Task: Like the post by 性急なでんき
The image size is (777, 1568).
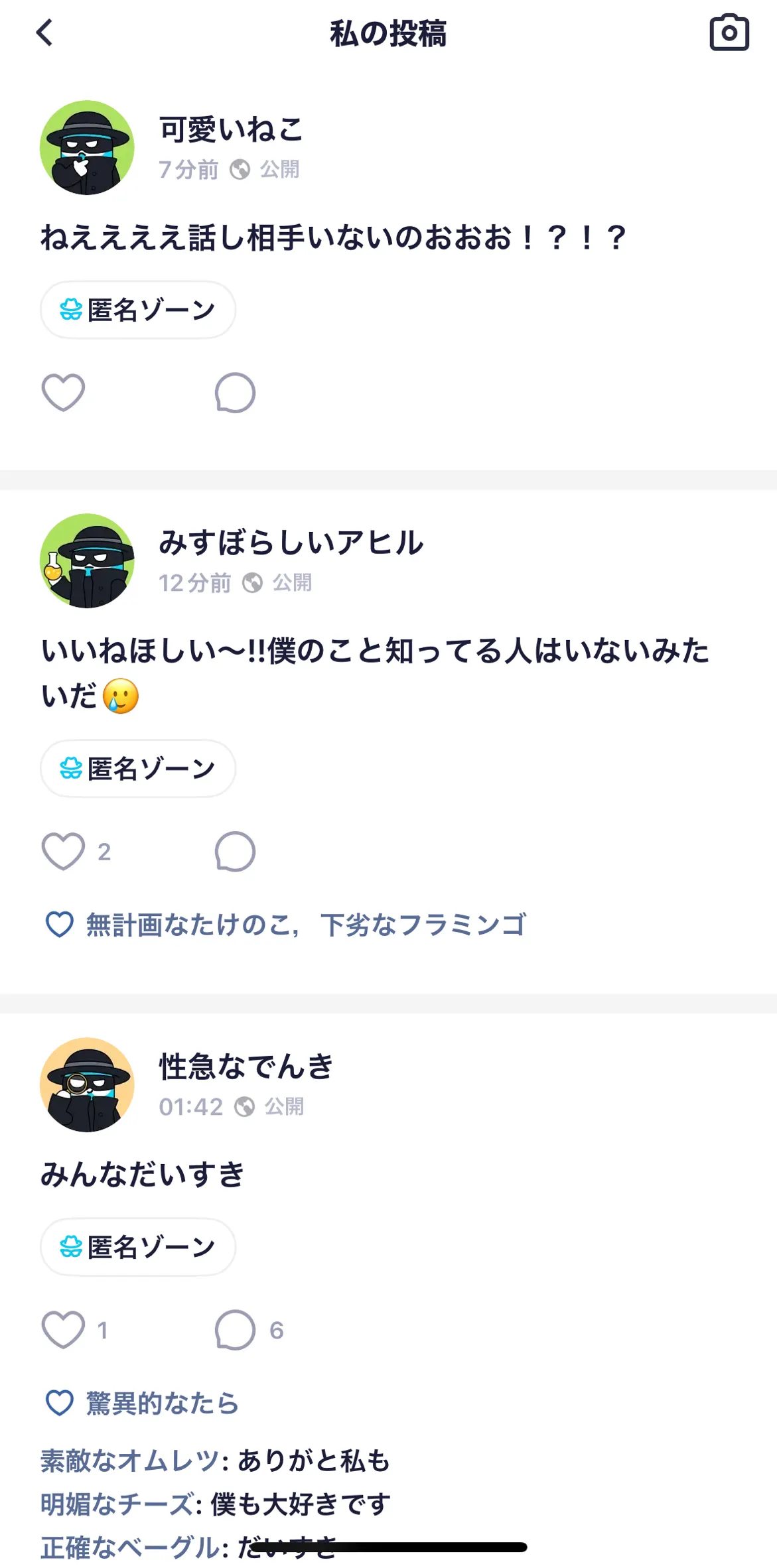Action: click(x=64, y=1330)
